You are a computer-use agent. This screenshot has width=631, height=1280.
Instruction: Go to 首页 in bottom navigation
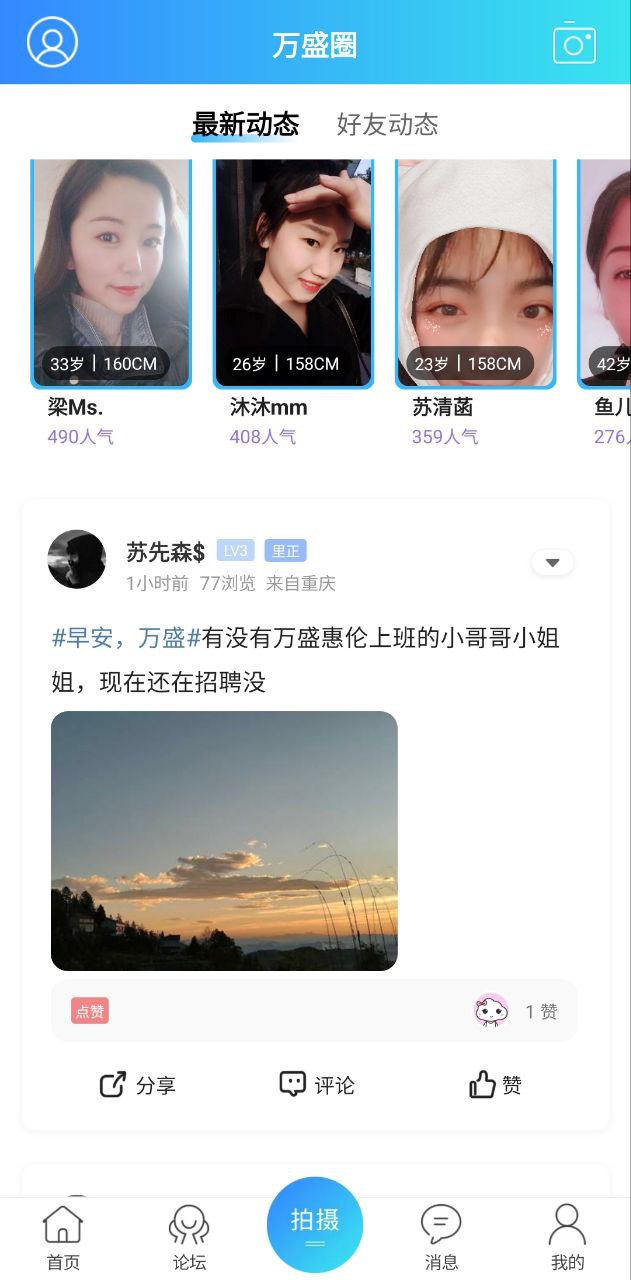pyautogui.click(x=63, y=1238)
